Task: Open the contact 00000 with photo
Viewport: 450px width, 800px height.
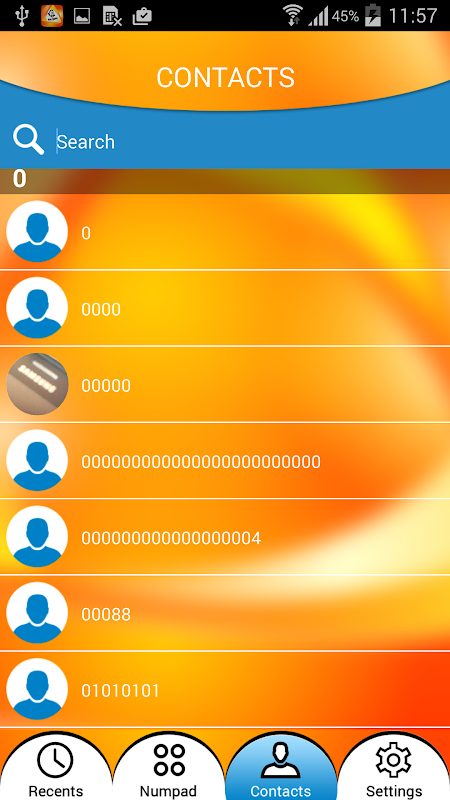Action: click(225, 384)
